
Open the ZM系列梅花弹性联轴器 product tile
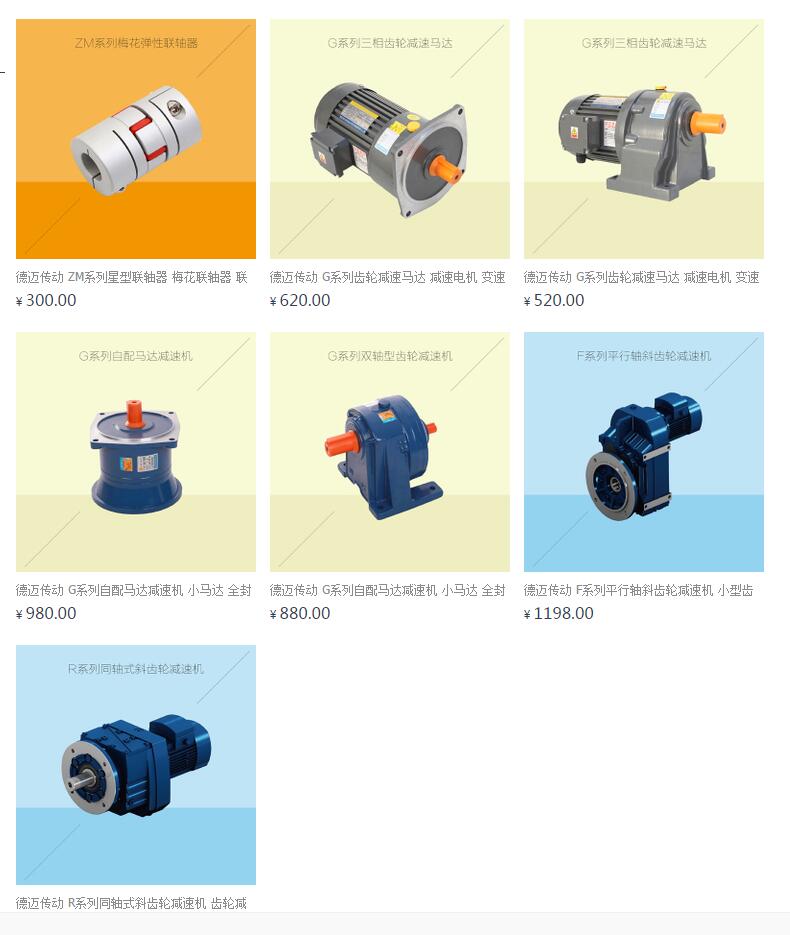coord(136,139)
